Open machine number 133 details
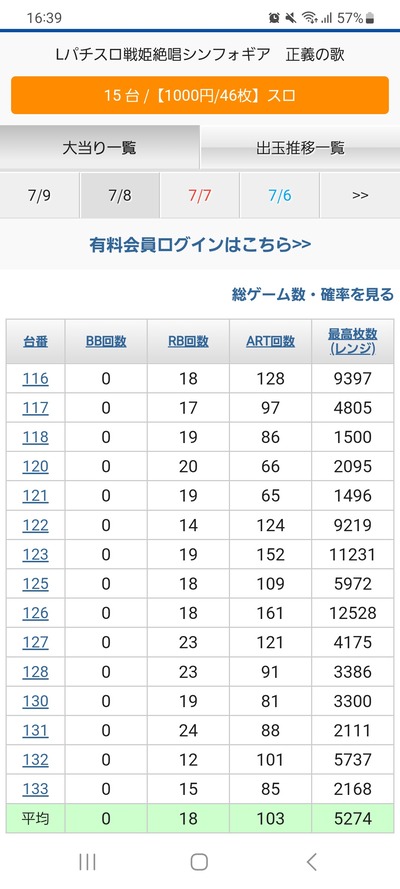 (36, 789)
